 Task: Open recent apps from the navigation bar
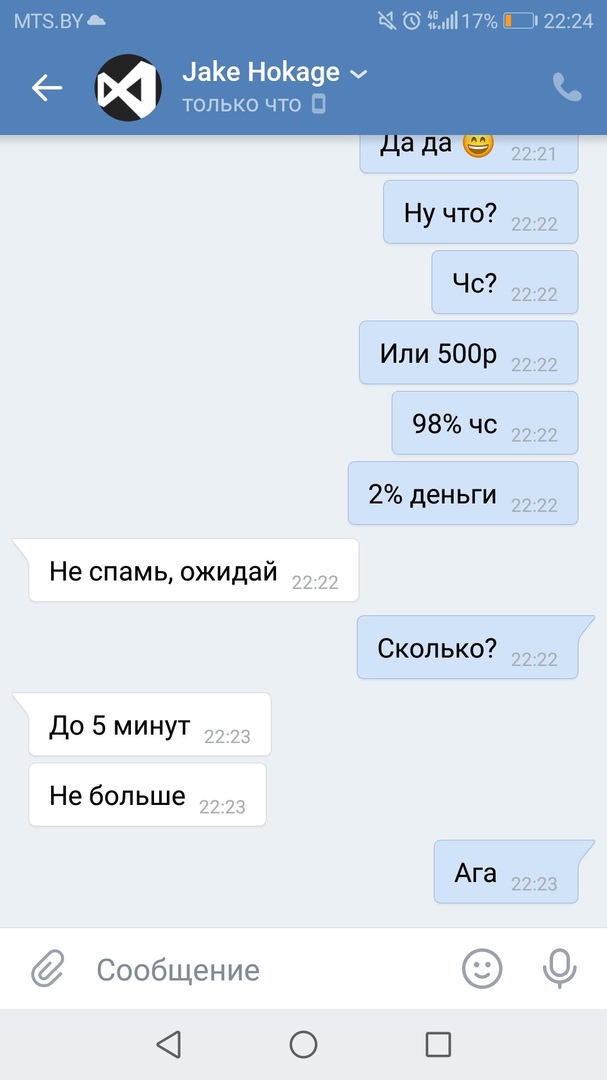tap(438, 1045)
